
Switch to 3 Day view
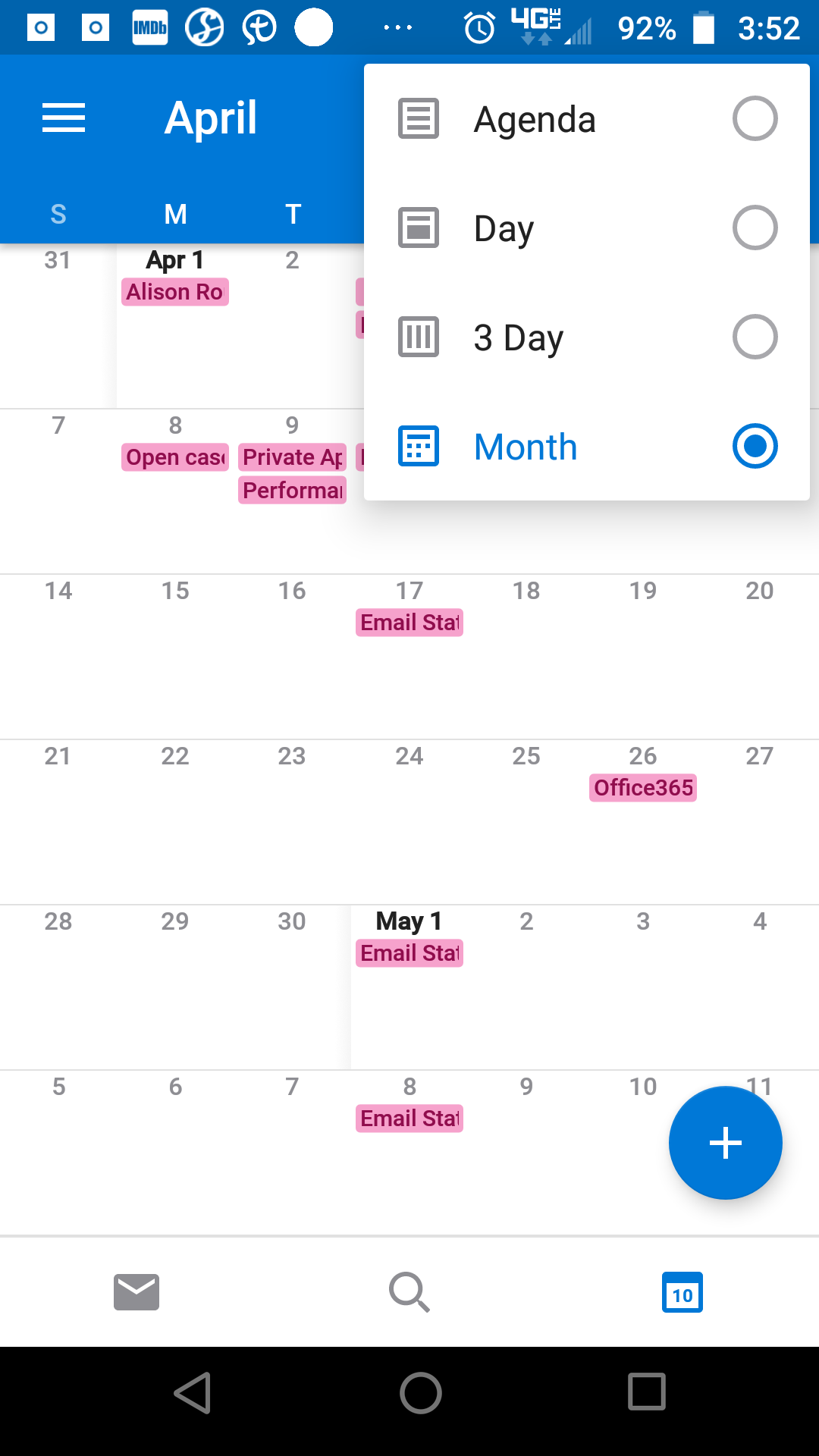586,337
